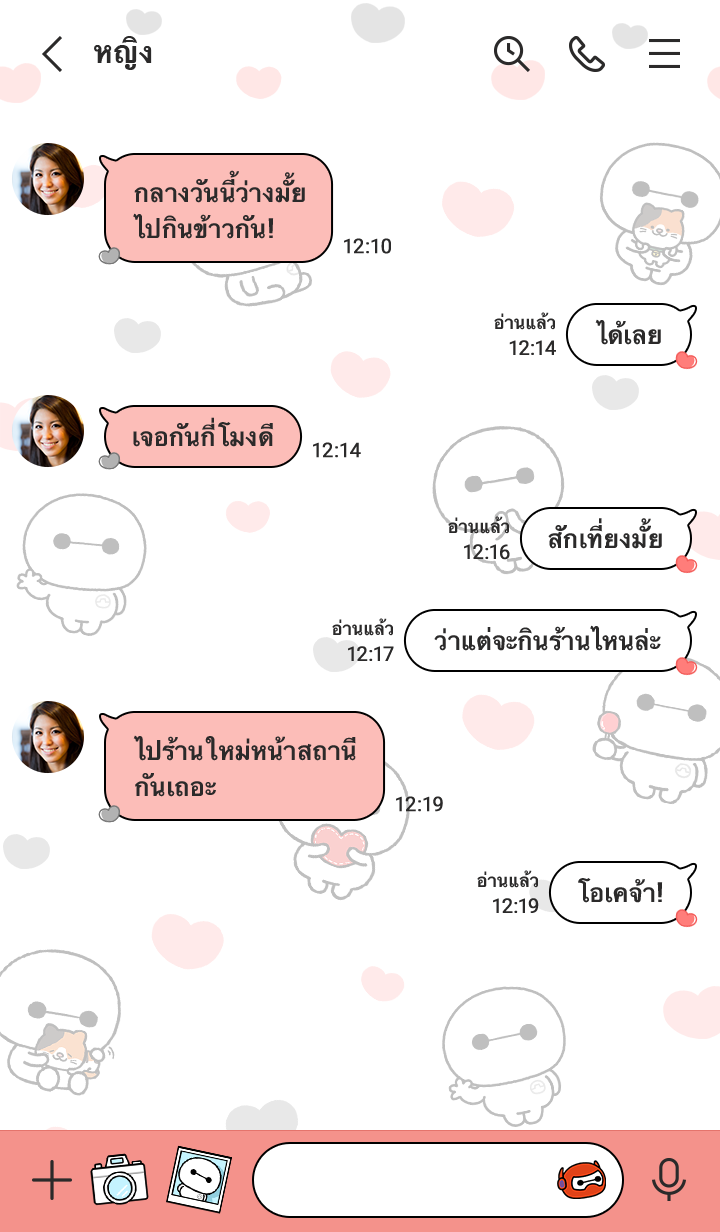
Task: Go back to the chat list
Action: tap(53, 54)
